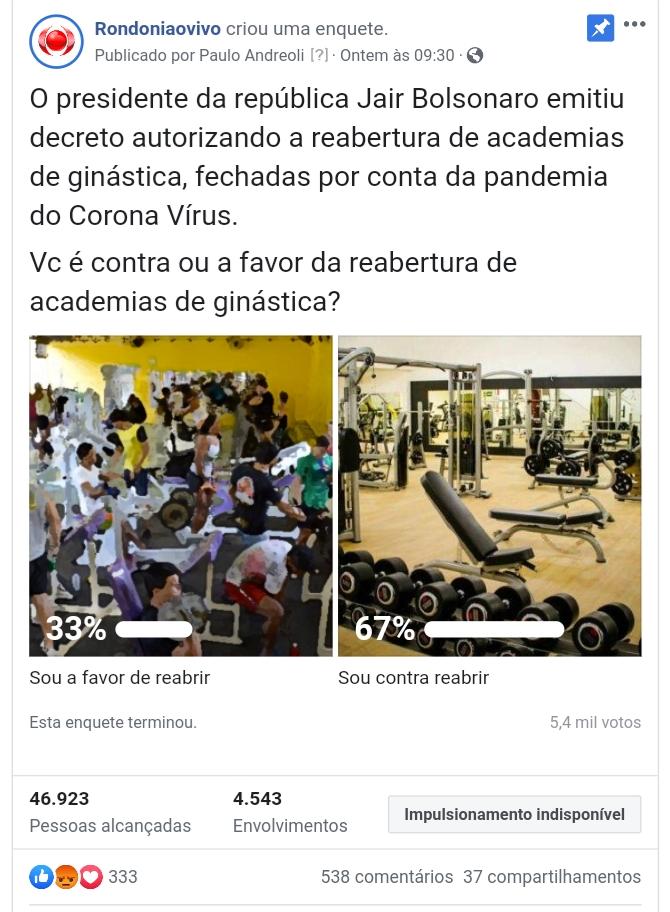This screenshot has width=670, height=912.
Task: View the 37 compartilhamentos
Action: coord(552,877)
